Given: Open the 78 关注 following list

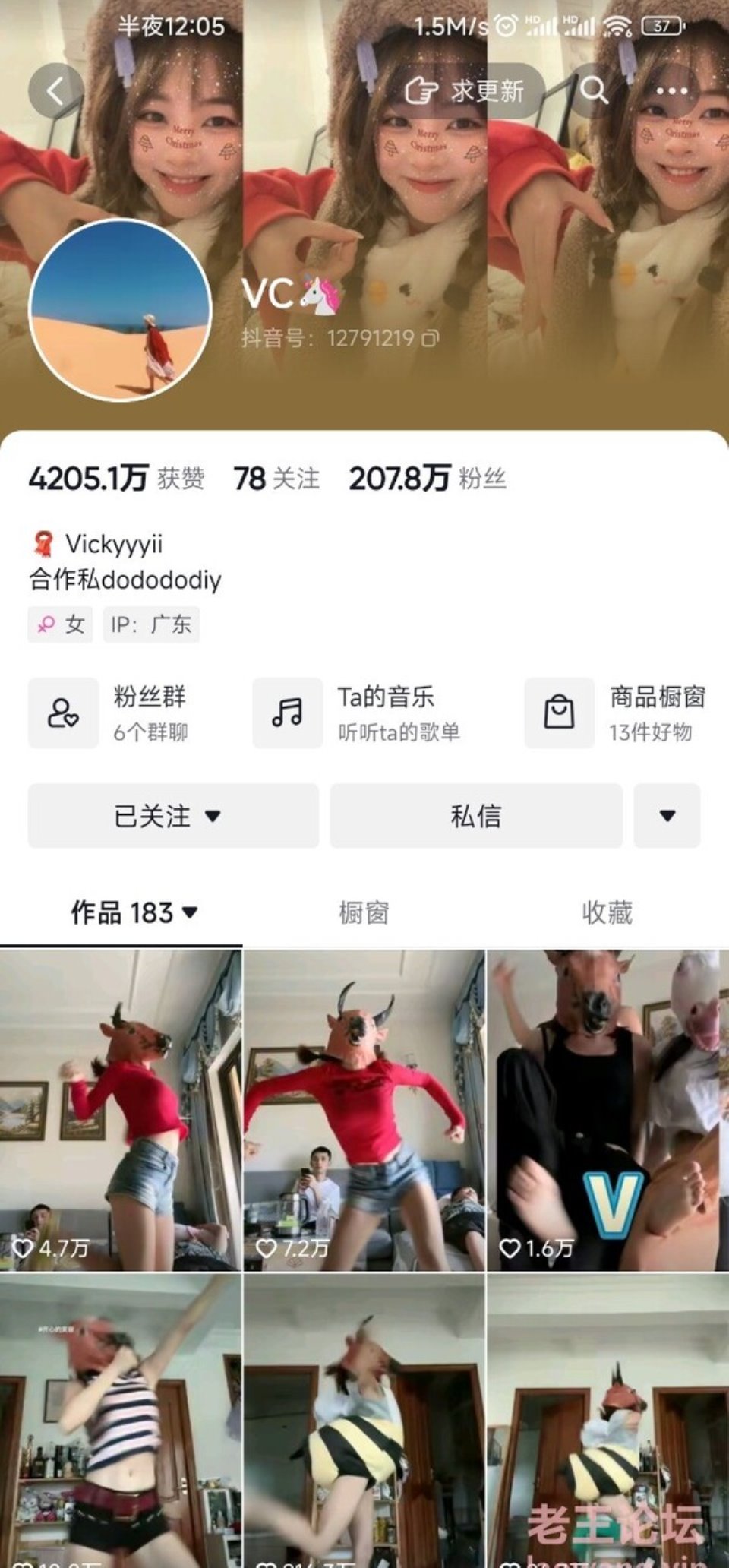Looking at the screenshot, I should pos(276,479).
